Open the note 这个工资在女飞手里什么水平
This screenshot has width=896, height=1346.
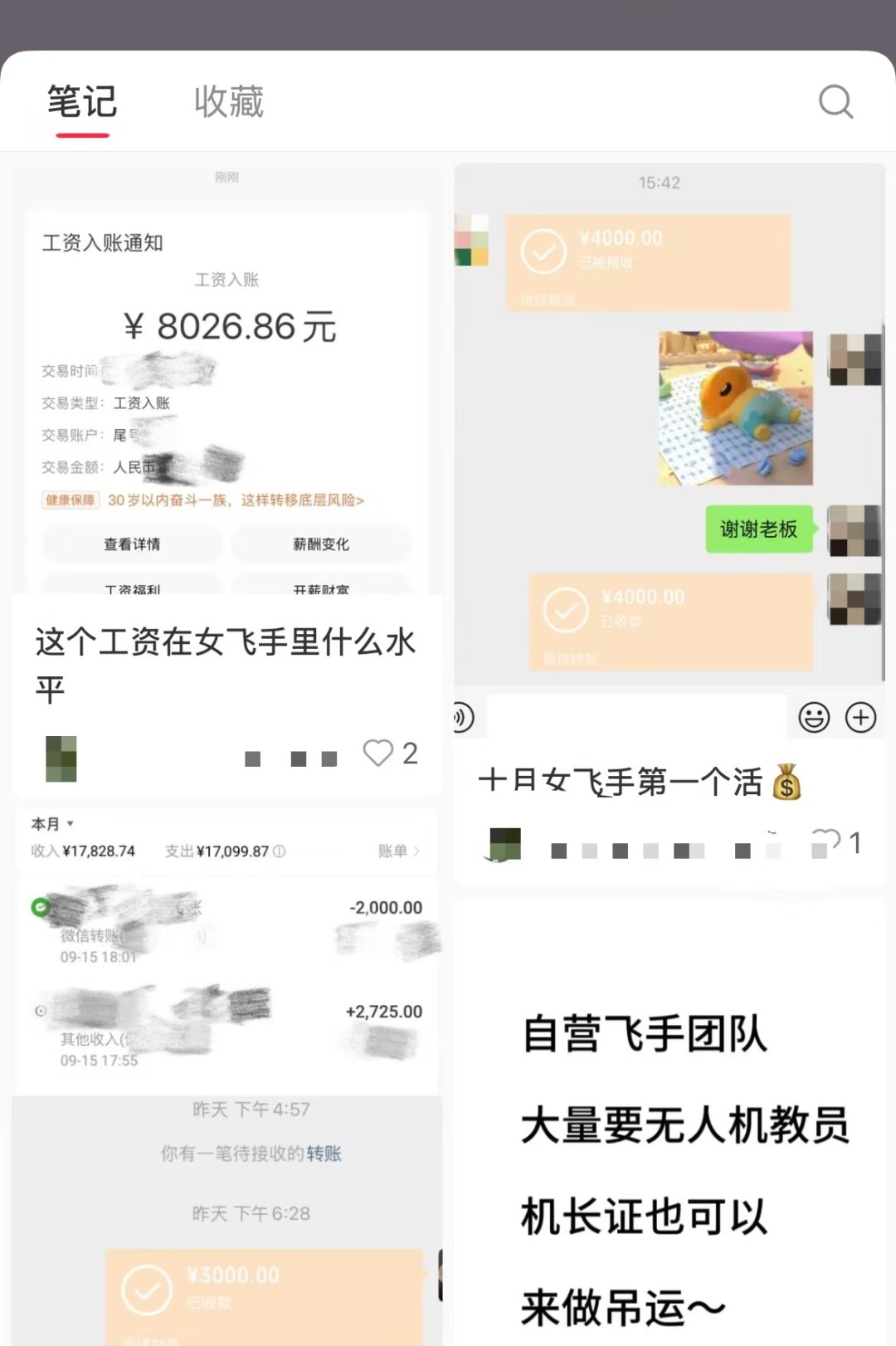(226, 662)
